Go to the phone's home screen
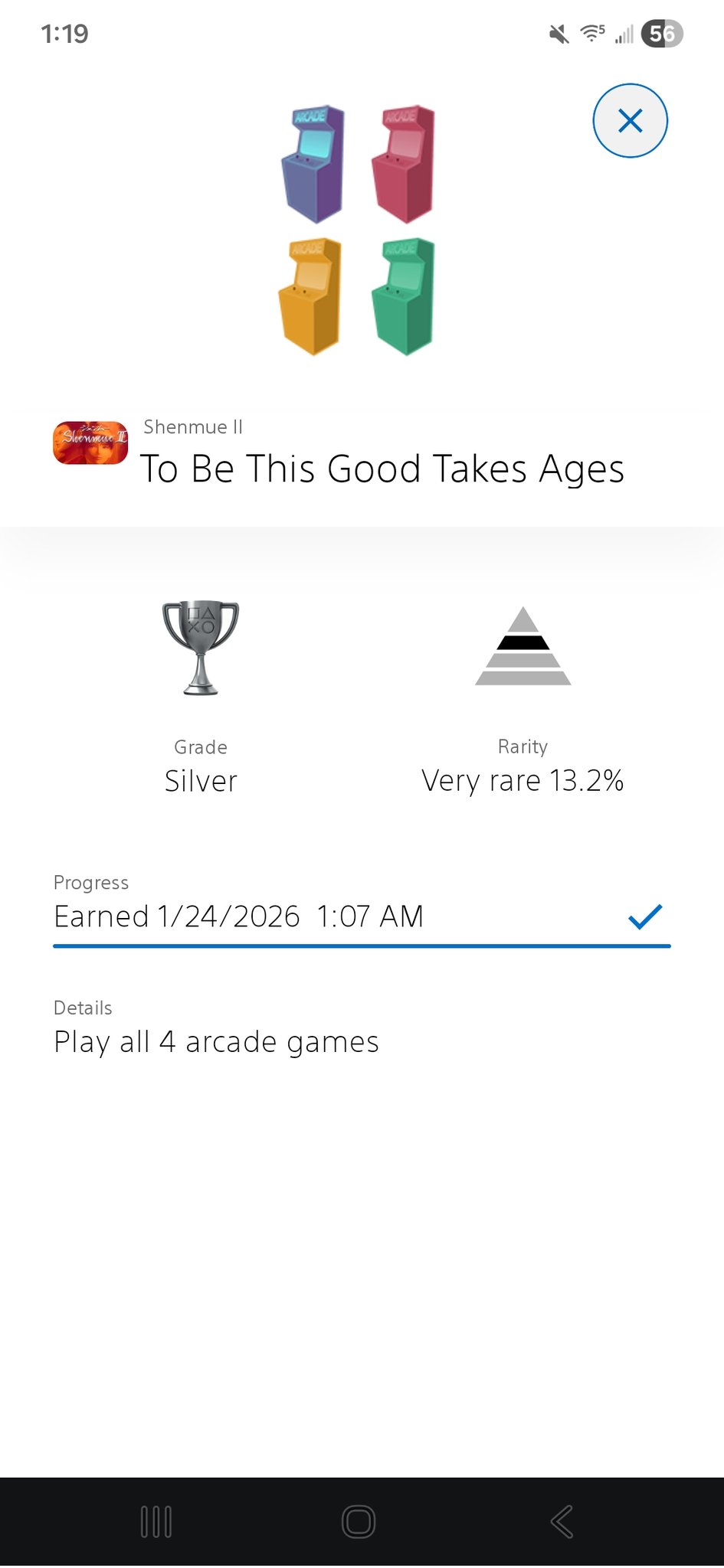Screen dimensions: 724x1568 coord(359,1521)
